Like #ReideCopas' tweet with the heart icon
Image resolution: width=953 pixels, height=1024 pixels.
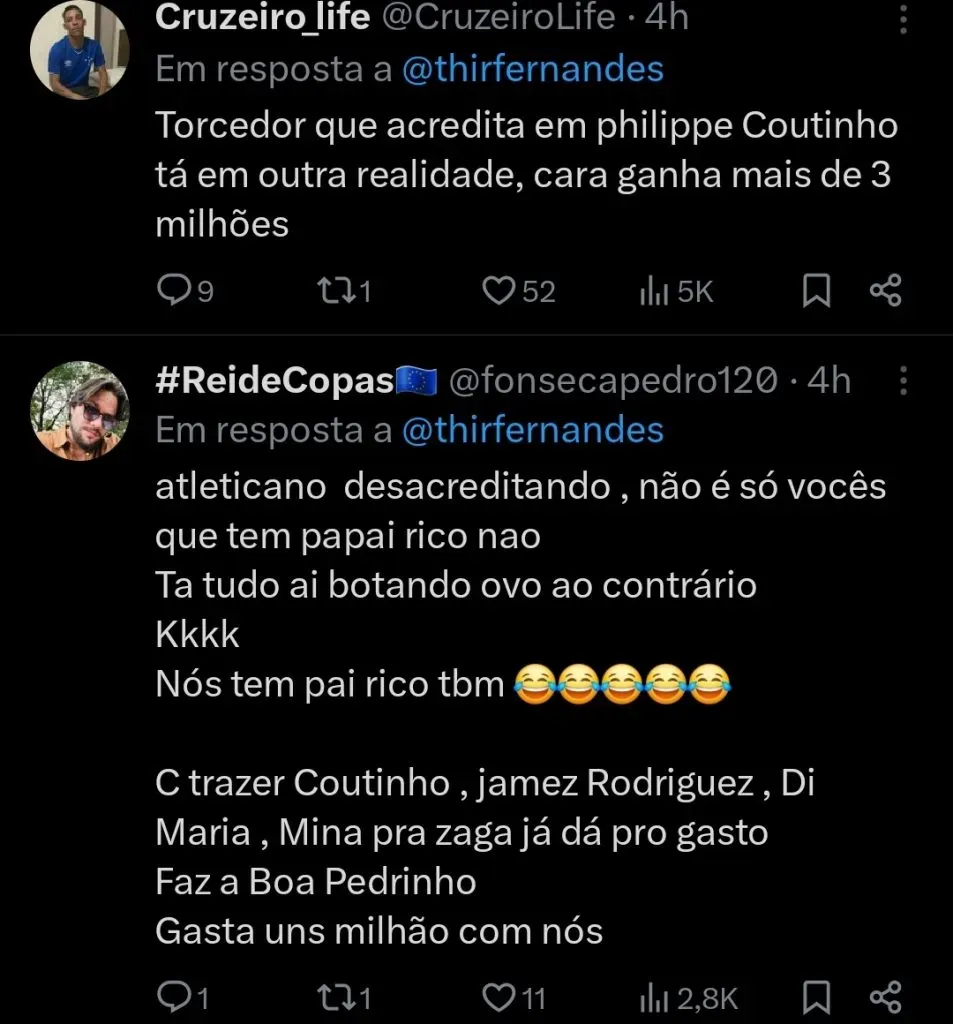coord(498,996)
